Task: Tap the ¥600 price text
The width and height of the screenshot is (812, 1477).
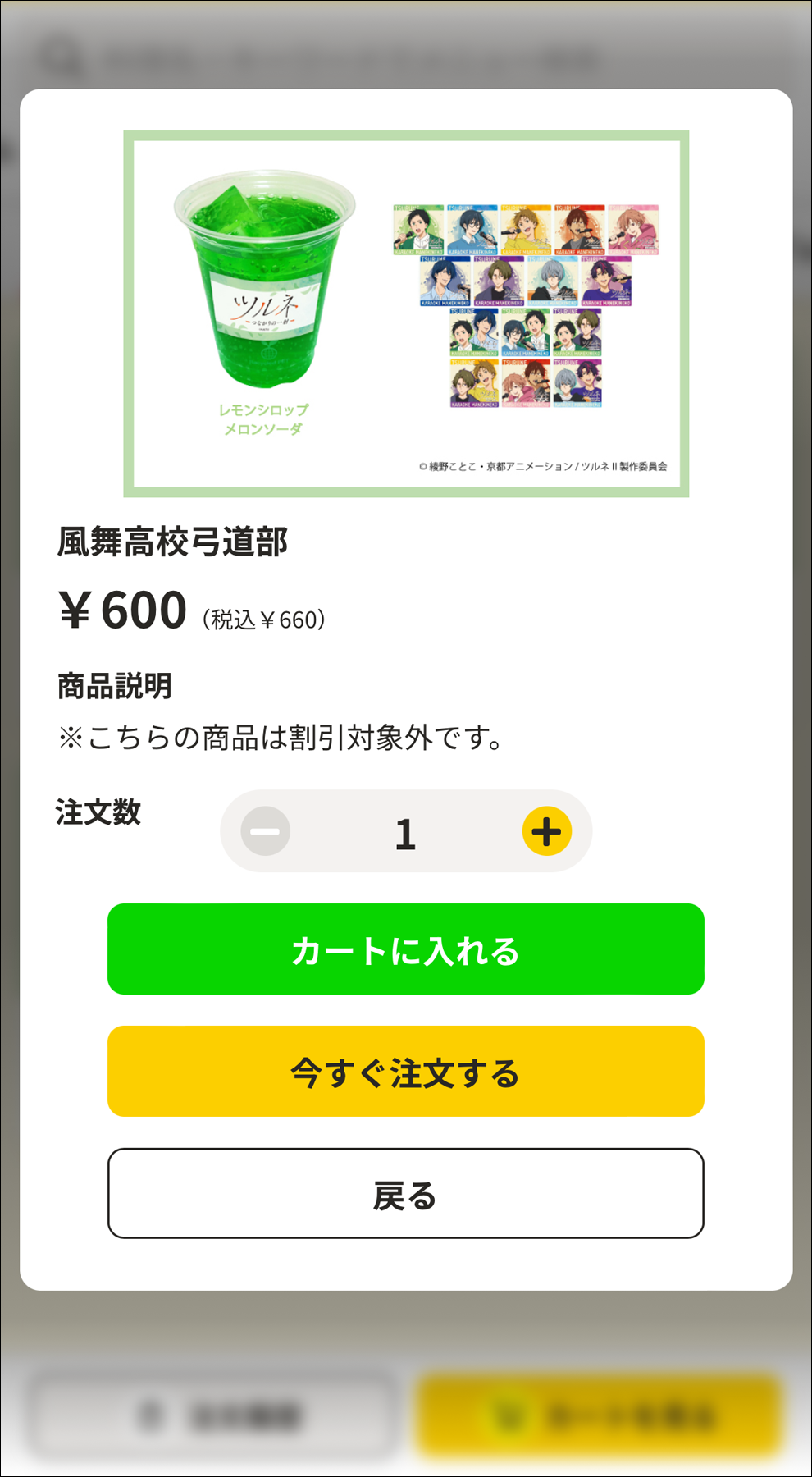Action: [x=121, y=610]
